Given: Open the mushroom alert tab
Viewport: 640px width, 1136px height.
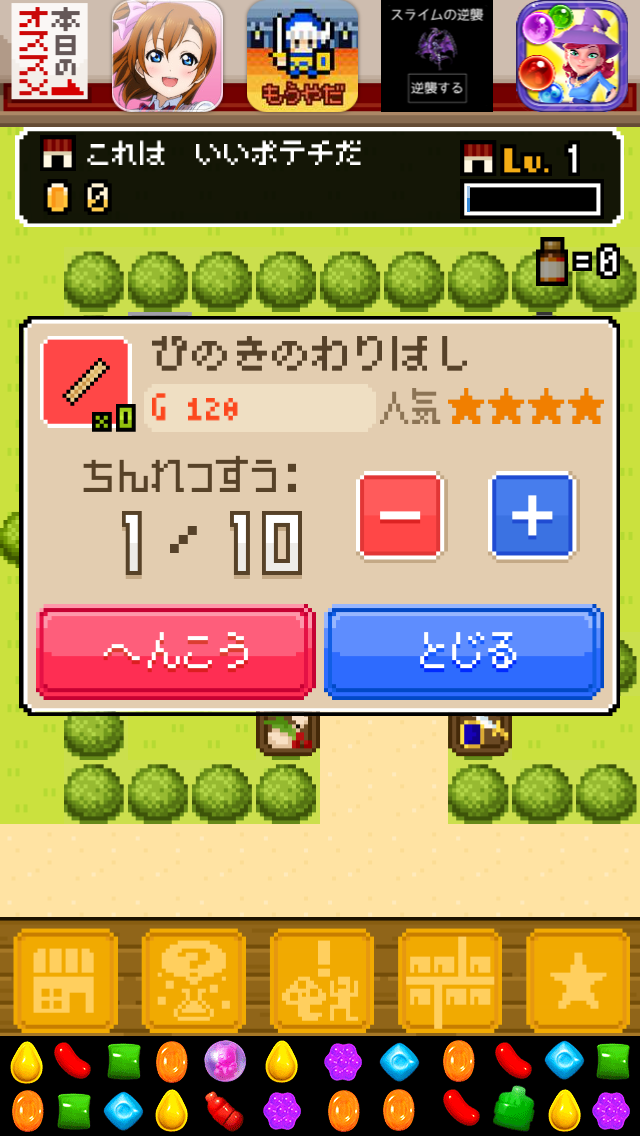Looking at the screenshot, I should [321, 981].
